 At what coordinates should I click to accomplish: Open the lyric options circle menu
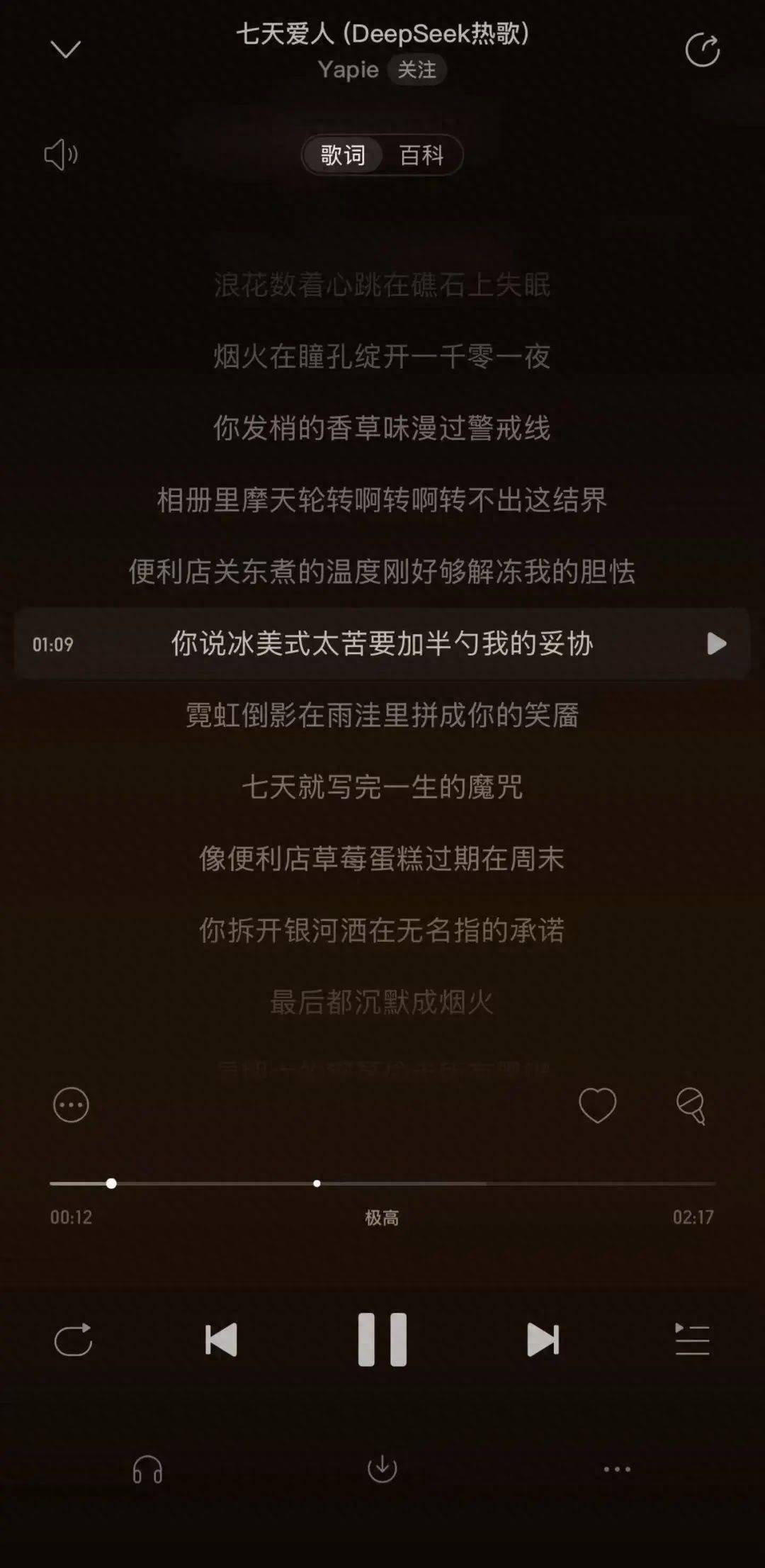click(71, 1105)
